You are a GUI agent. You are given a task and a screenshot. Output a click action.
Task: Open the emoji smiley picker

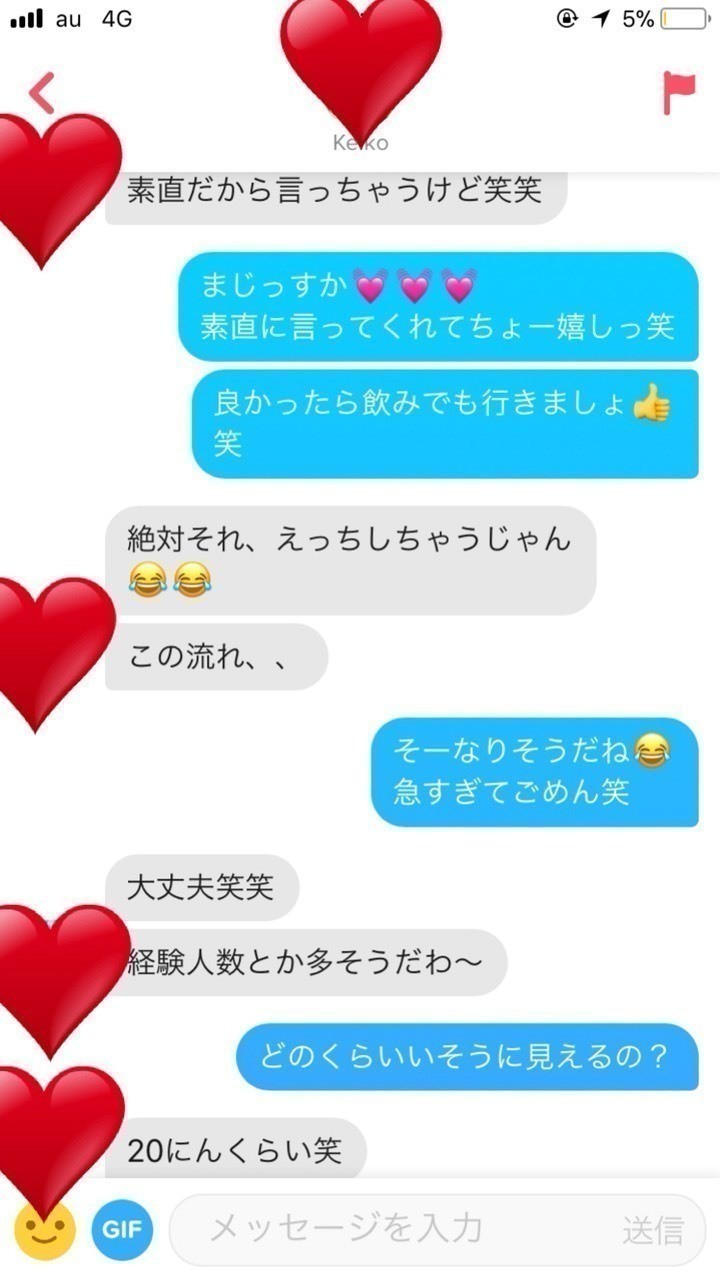point(46,1232)
